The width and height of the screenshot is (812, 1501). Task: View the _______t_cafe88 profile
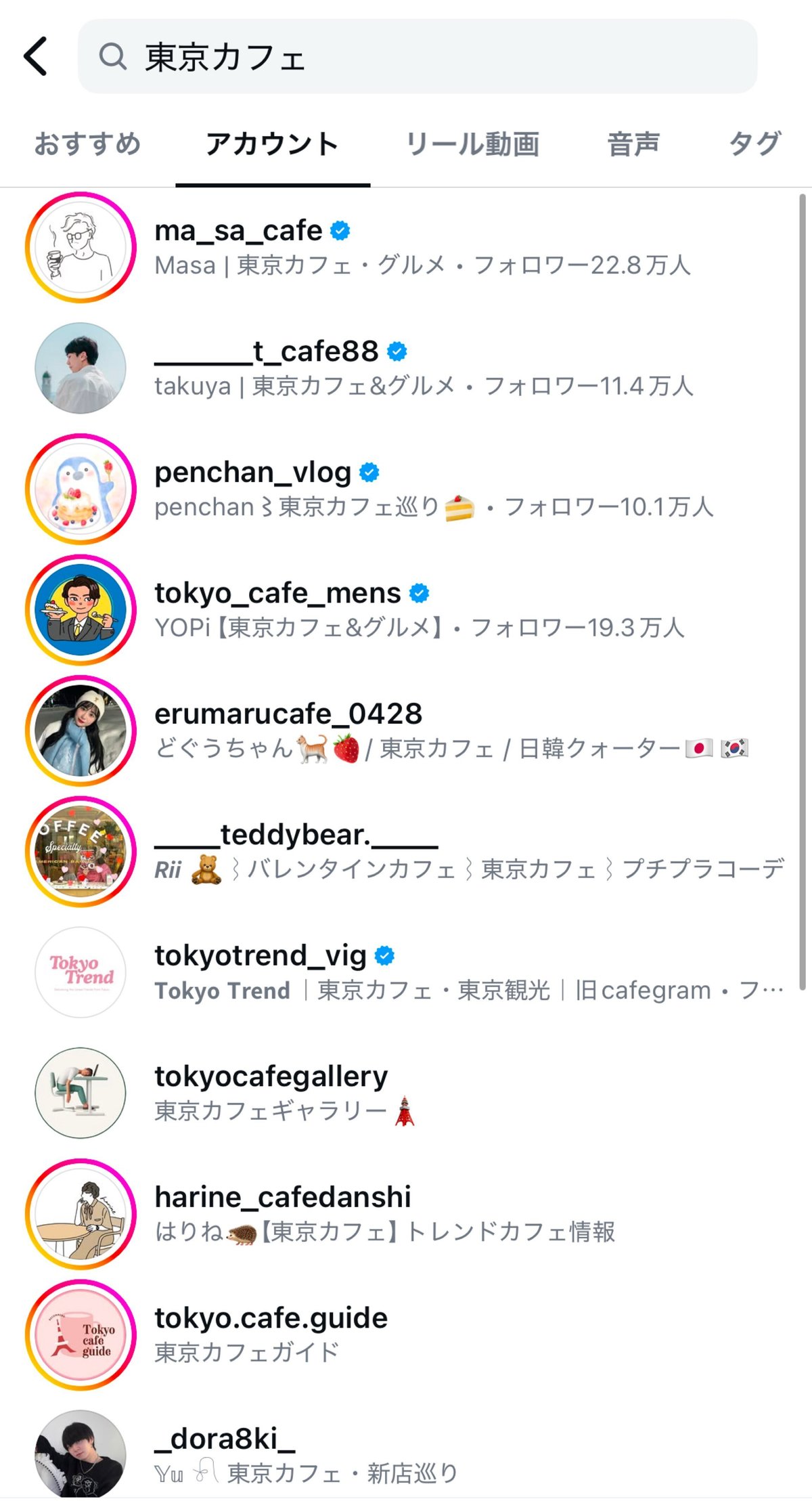pyautogui.click(x=266, y=352)
